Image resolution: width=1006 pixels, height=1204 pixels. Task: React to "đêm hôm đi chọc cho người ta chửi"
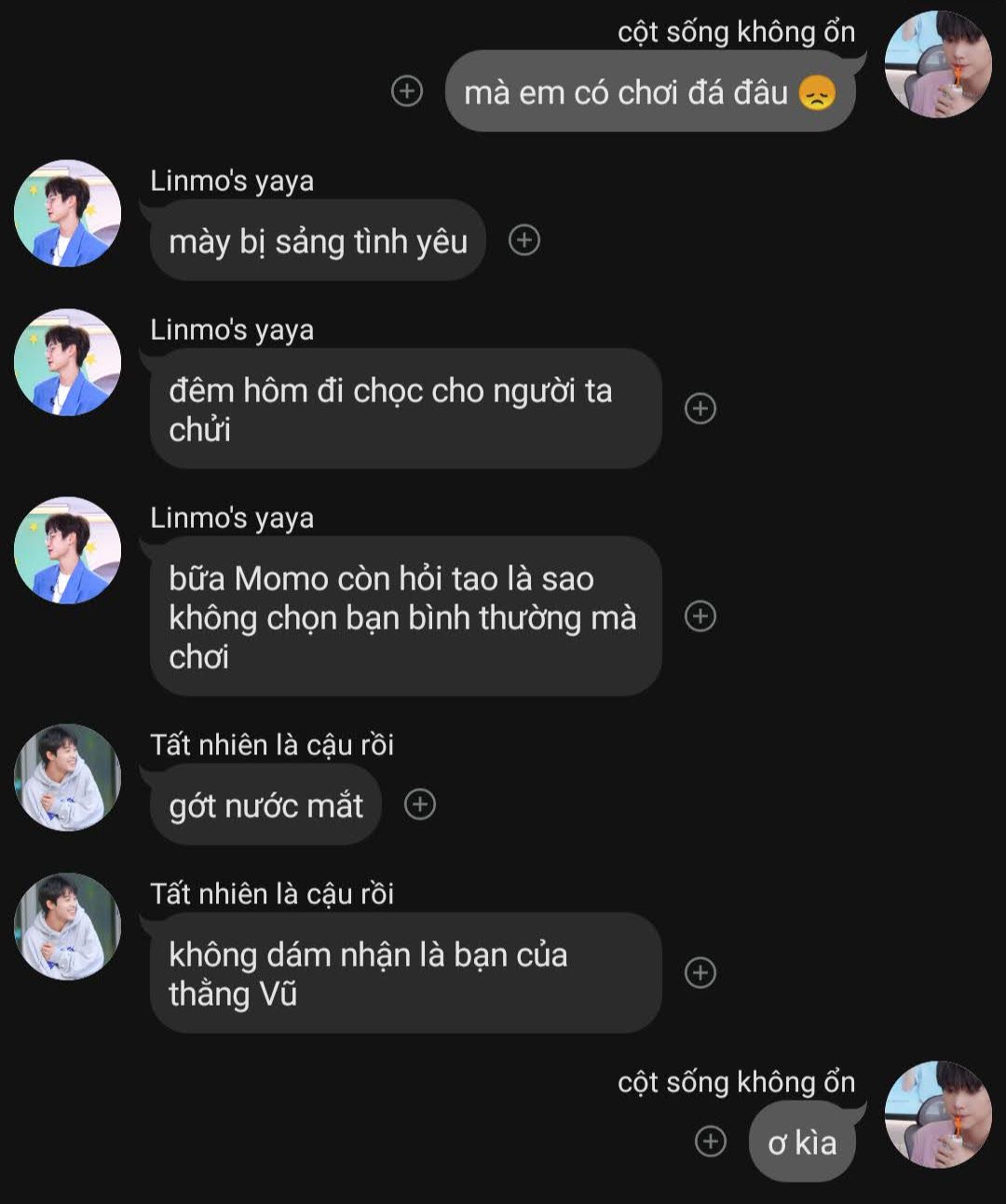pos(700,408)
